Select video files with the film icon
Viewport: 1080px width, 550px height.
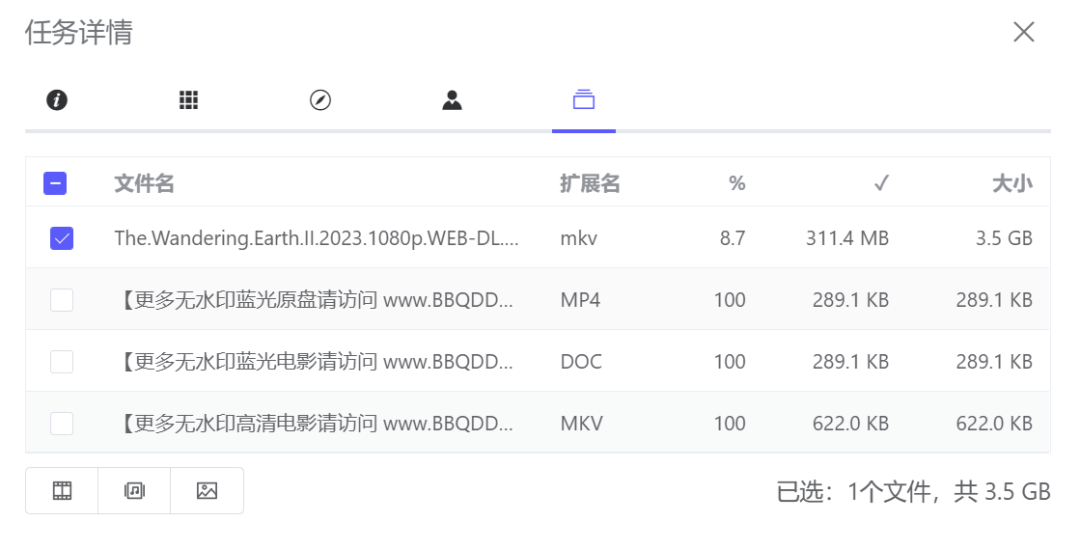point(62,491)
